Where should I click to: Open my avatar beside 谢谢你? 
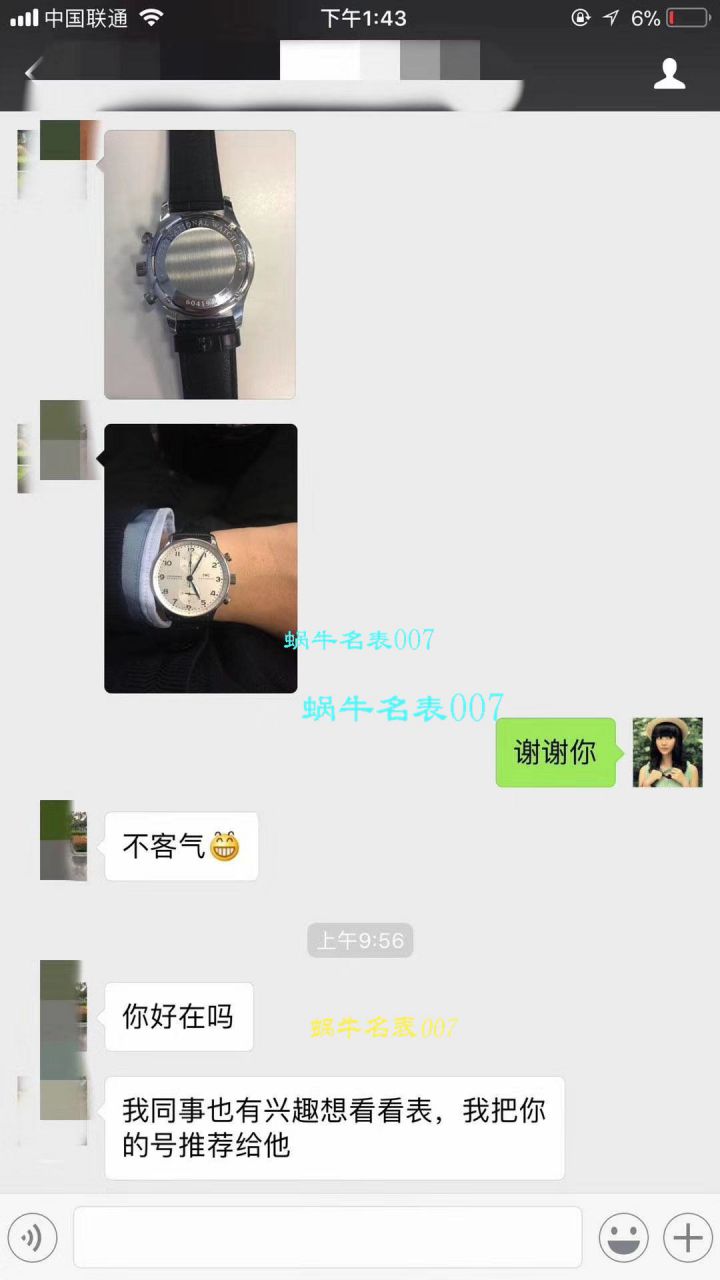667,752
